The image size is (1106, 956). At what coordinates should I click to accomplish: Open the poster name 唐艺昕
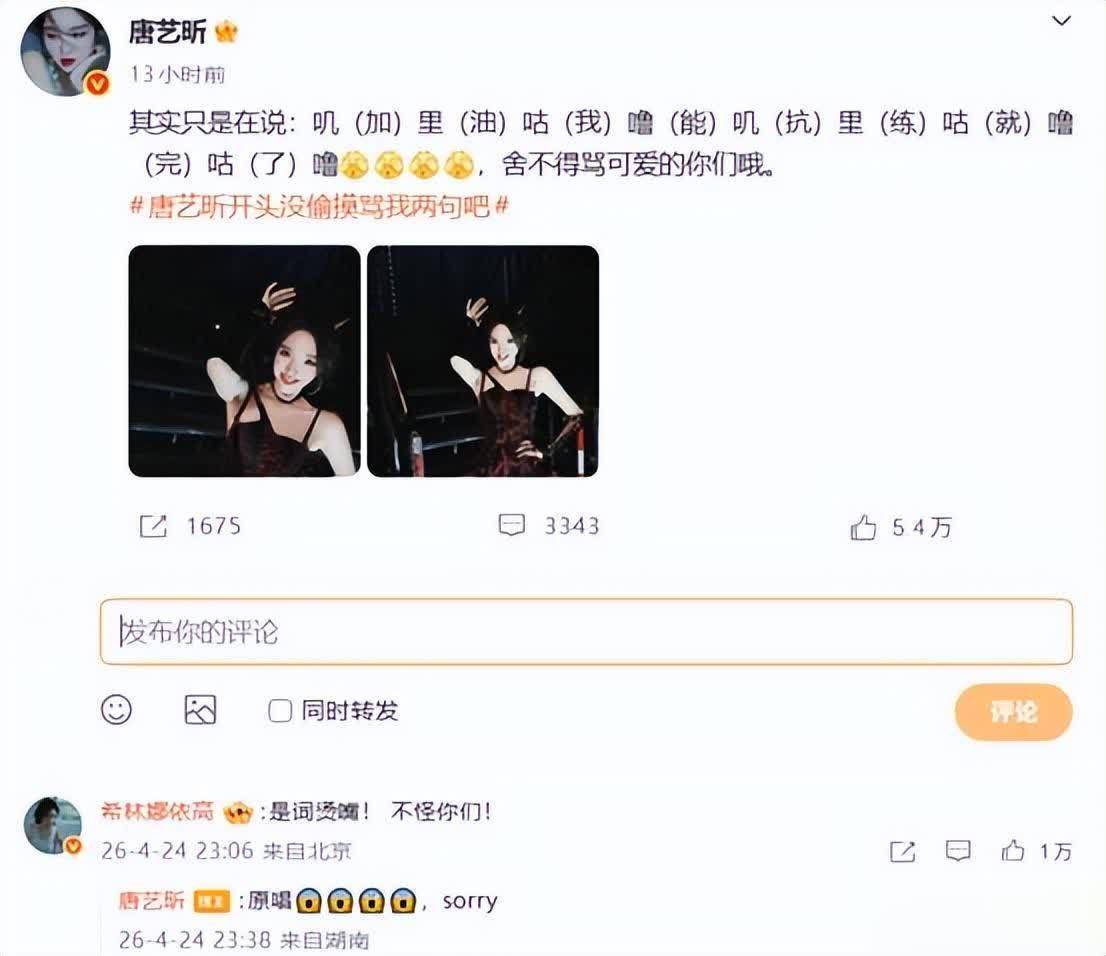tap(168, 32)
